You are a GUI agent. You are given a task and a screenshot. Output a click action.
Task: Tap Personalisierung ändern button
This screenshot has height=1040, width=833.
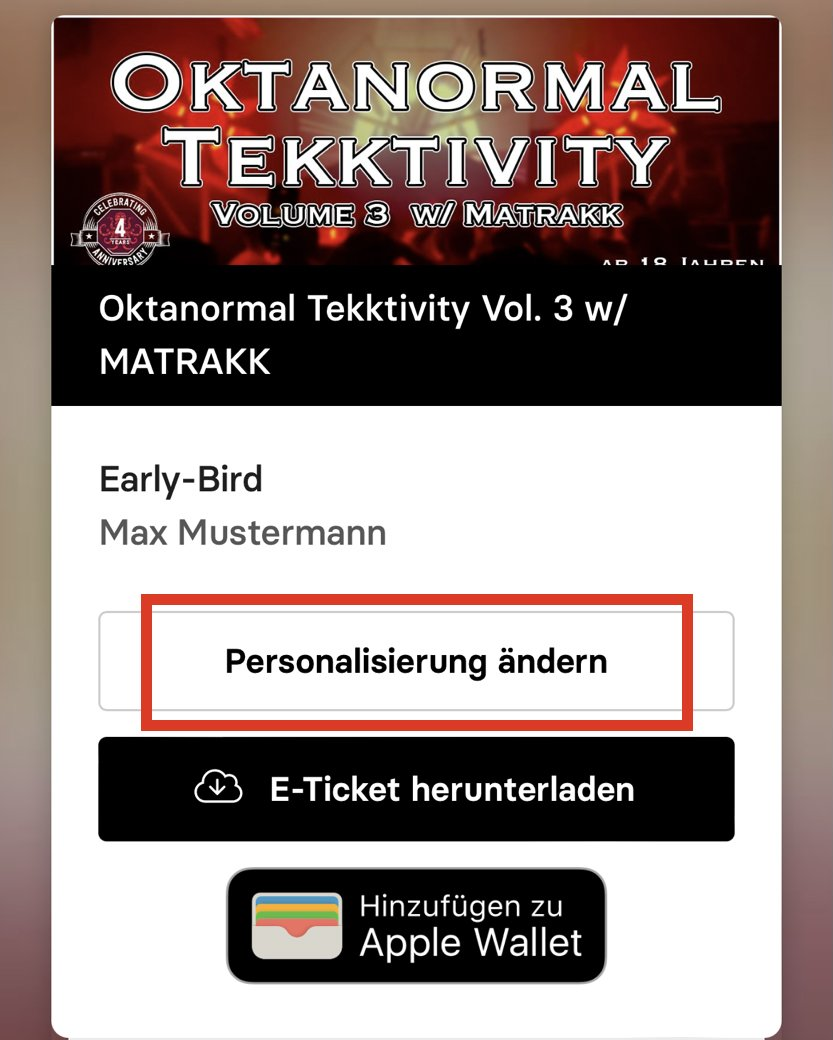416,661
